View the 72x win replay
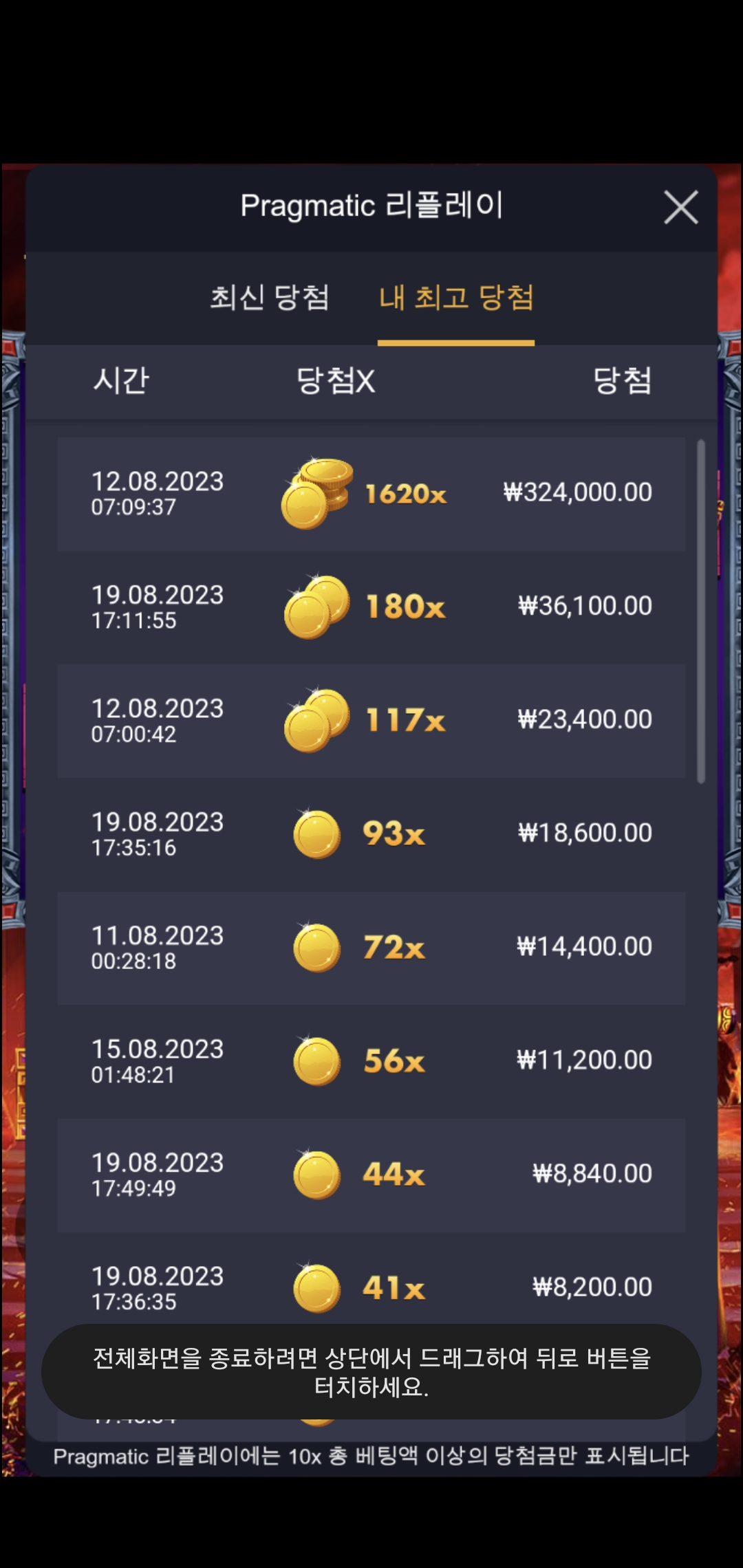This screenshot has height=1568, width=743. [x=371, y=948]
